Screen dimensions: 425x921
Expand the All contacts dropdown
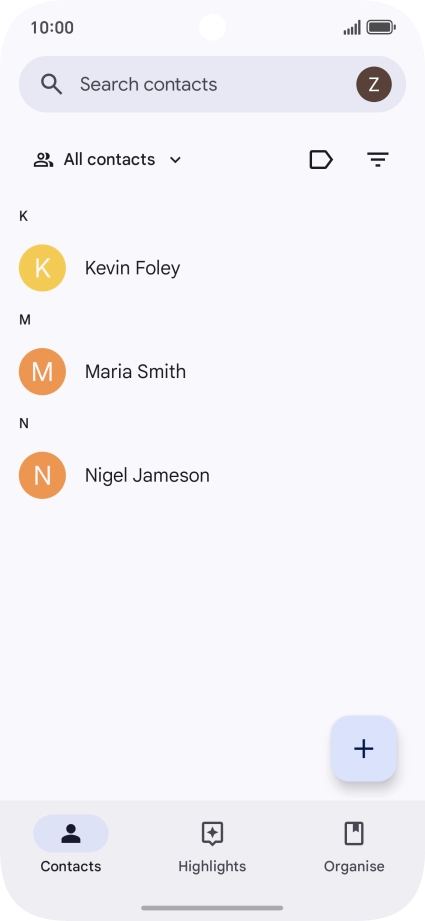coord(108,160)
